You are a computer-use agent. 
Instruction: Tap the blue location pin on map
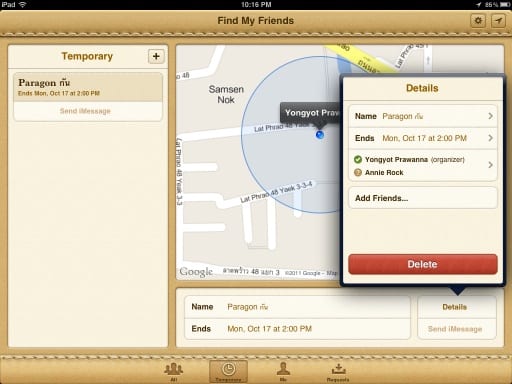(x=320, y=135)
